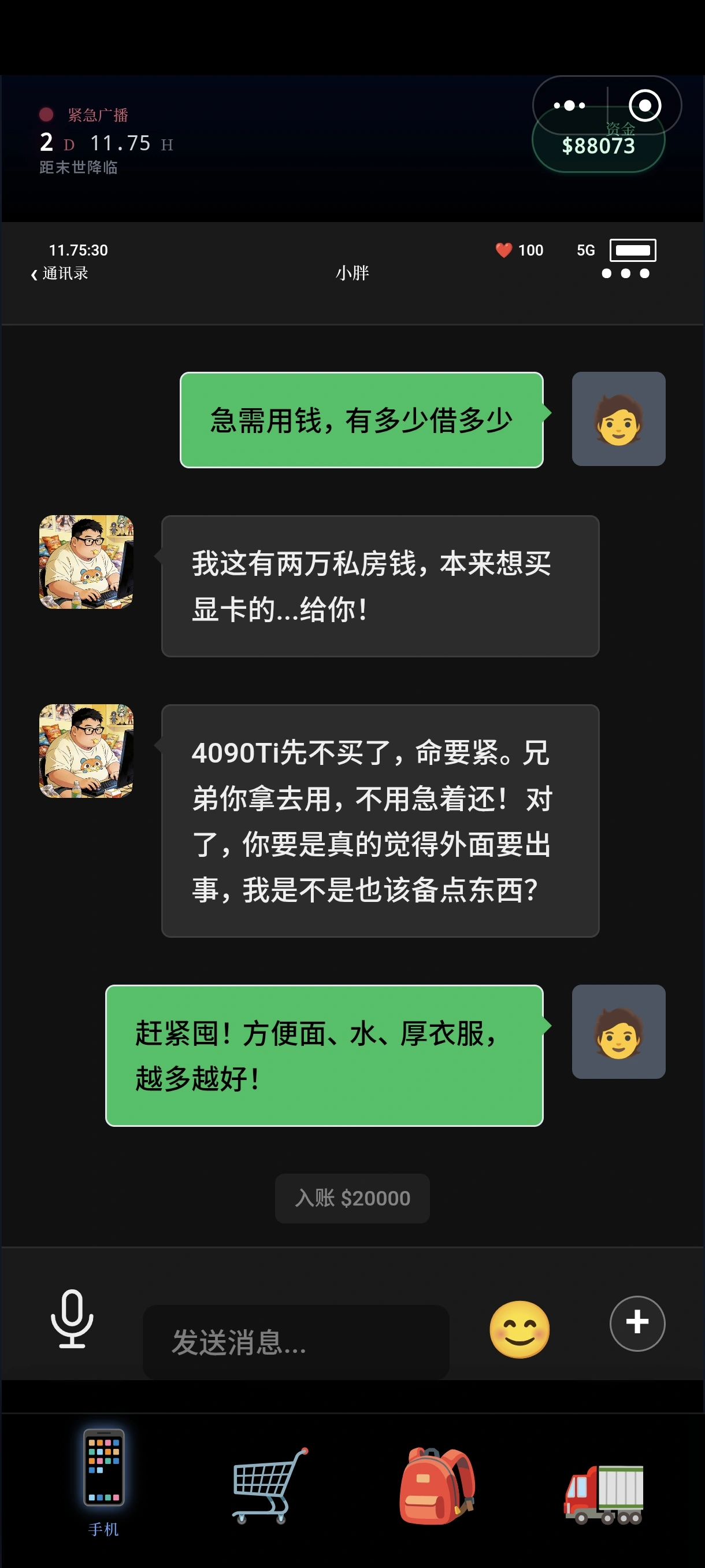Click the 5G network indicator
The height and width of the screenshot is (1568, 705).
tap(585, 250)
